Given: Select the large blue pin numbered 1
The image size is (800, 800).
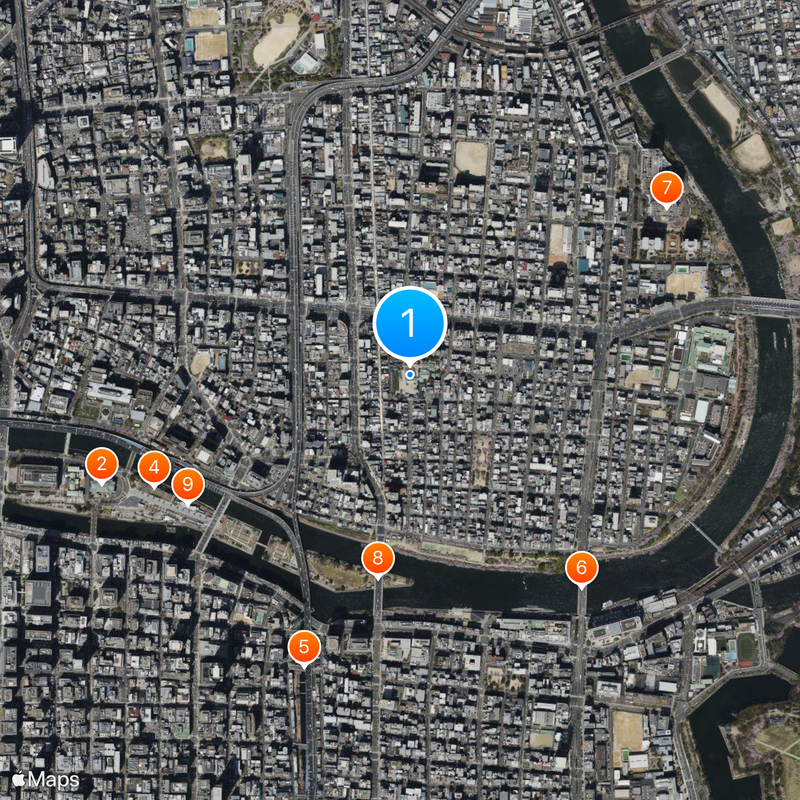Looking at the screenshot, I should (409, 323).
